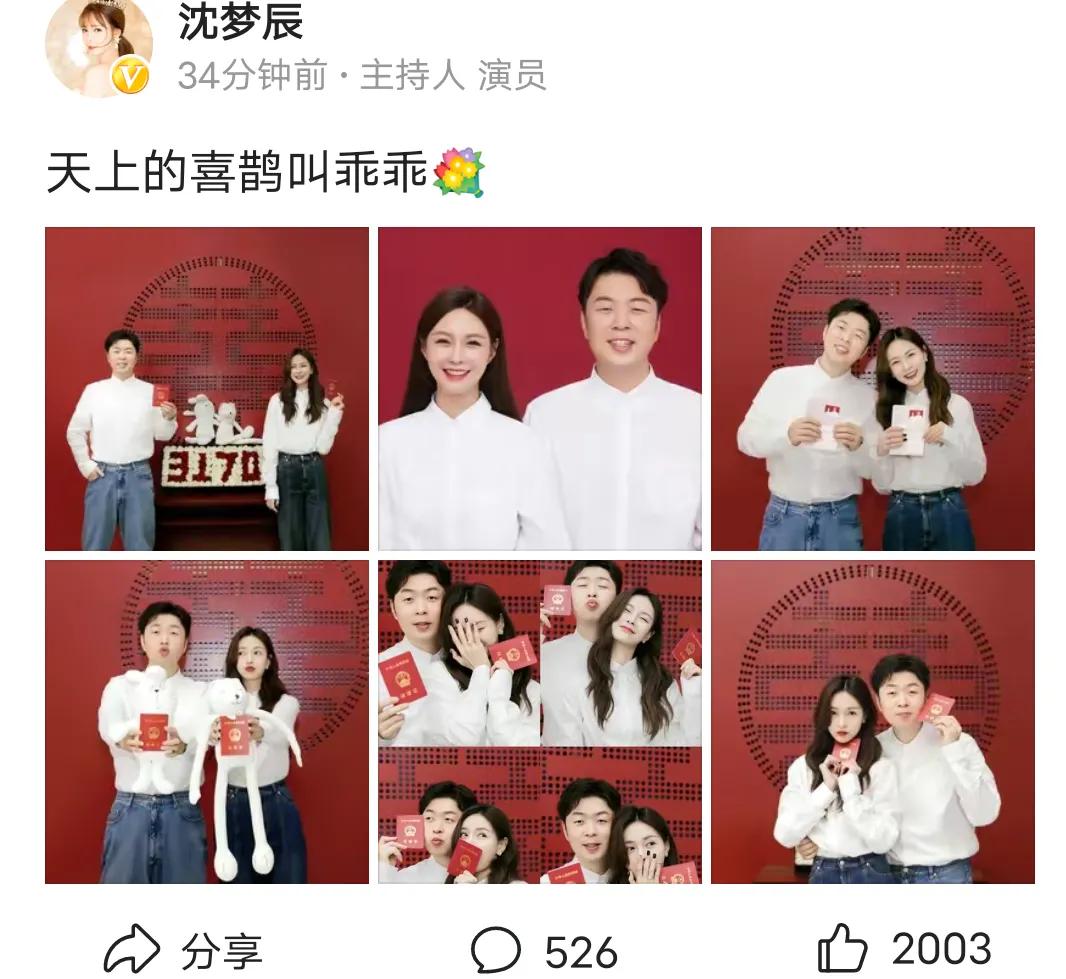This screenshot has height=979, width=1066.
Task: Like this post with 2003 likes
Action: (x=904, y=949)
